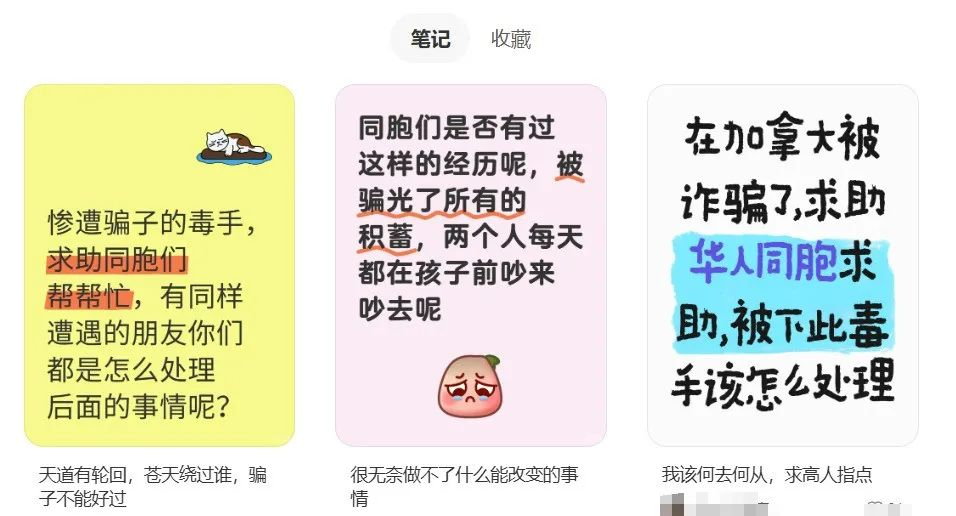Viewport: 956px width, 516px height.
Task: Open the yellow note 惨遭骗子的毒手
Action: click(159, 265)
